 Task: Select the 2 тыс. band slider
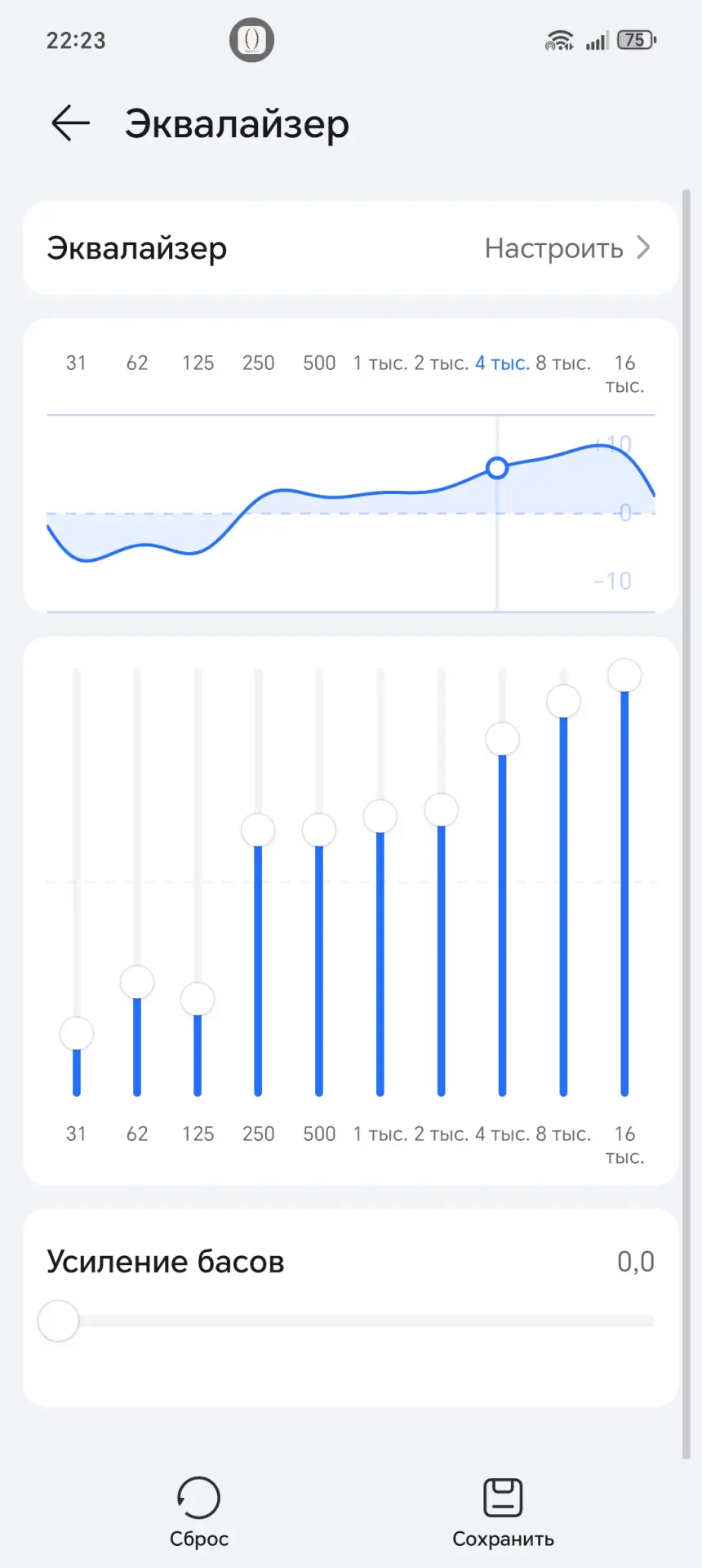pyautogui.click(x=442, y=810)
